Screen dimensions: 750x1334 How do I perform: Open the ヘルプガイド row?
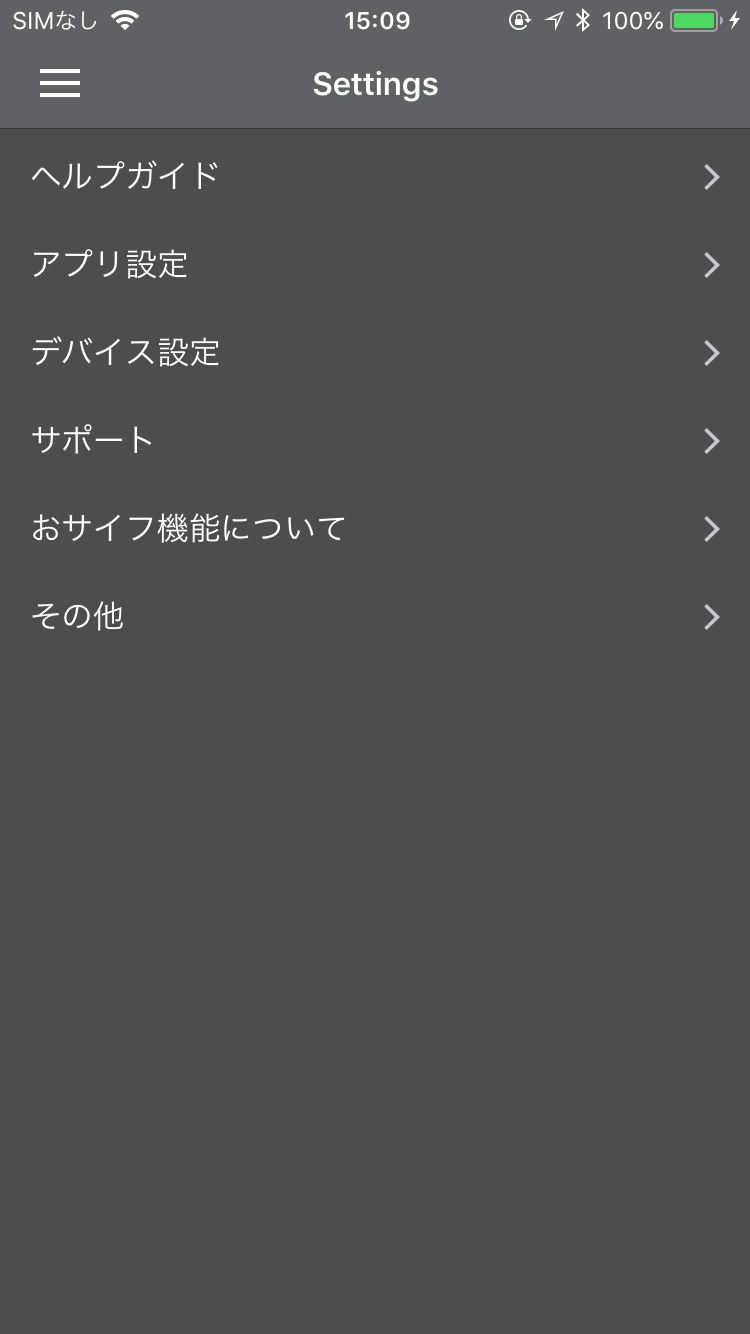coord(375,177)
